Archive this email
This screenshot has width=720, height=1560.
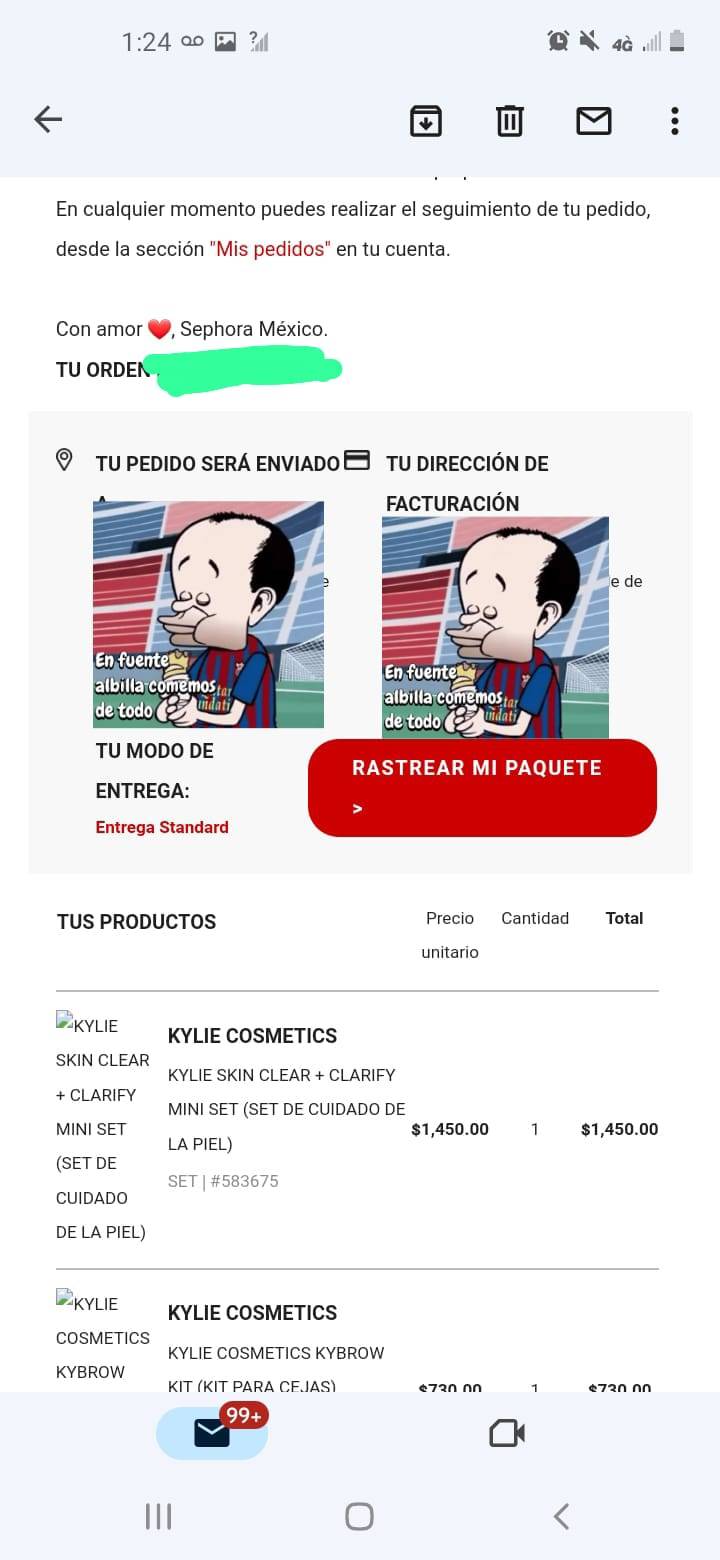click(426, 121)
